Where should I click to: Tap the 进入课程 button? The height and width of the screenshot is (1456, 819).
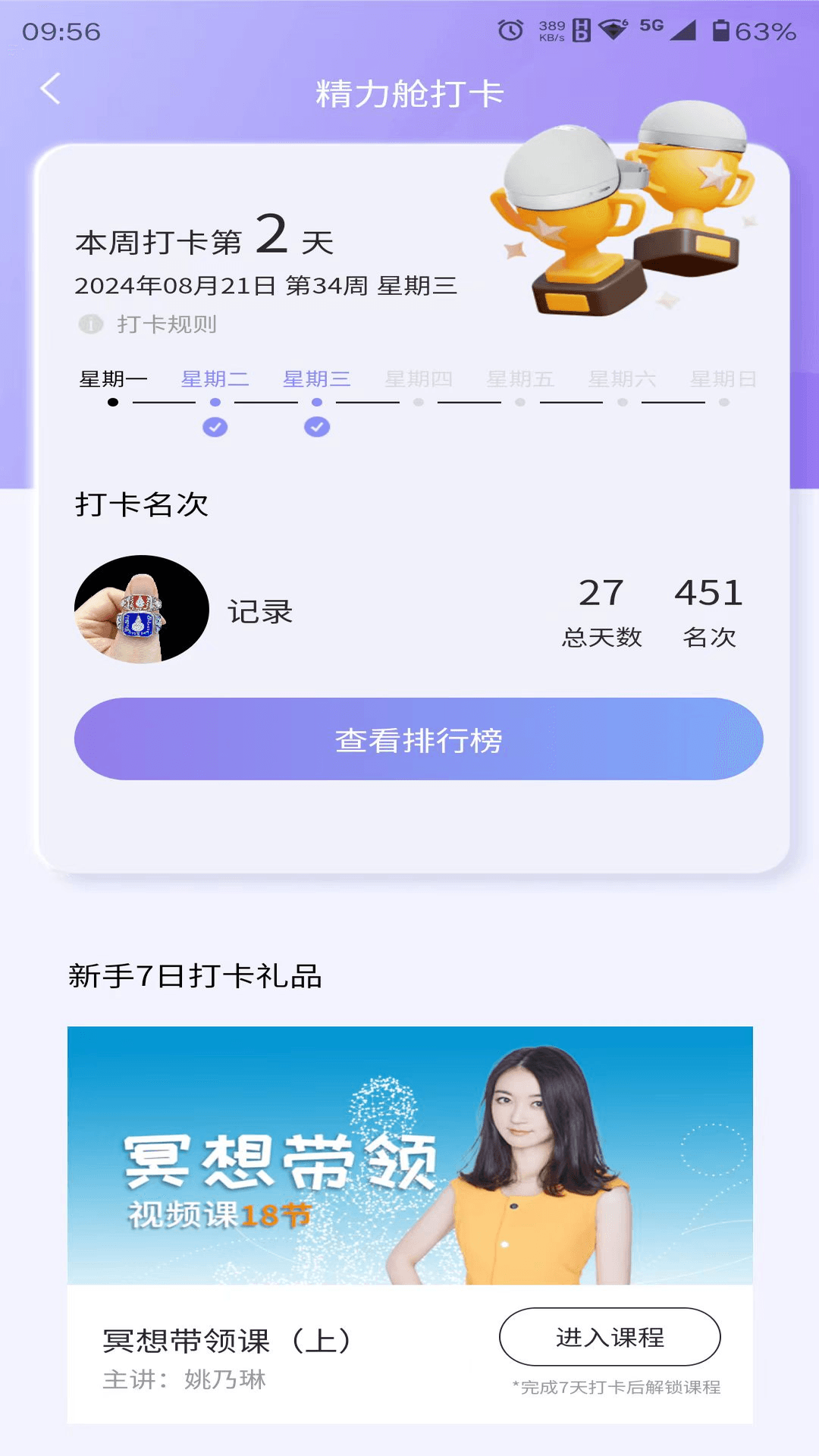[611, 1338]
